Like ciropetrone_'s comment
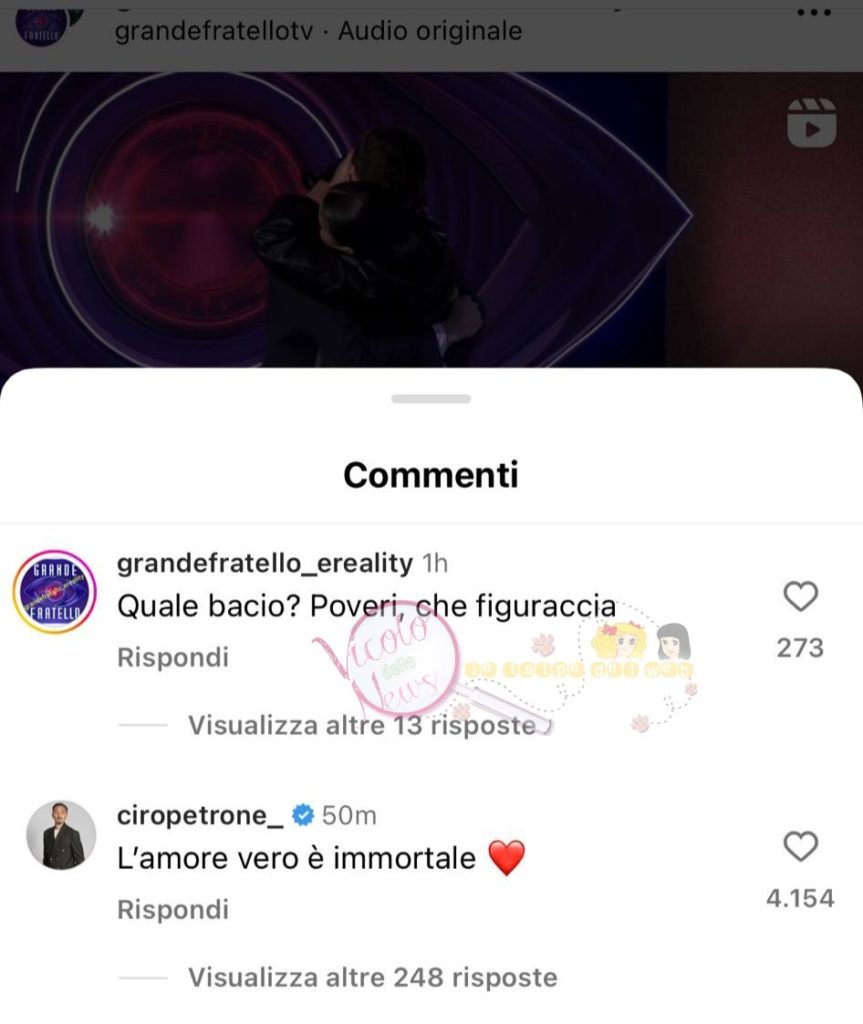 (800, 848)
